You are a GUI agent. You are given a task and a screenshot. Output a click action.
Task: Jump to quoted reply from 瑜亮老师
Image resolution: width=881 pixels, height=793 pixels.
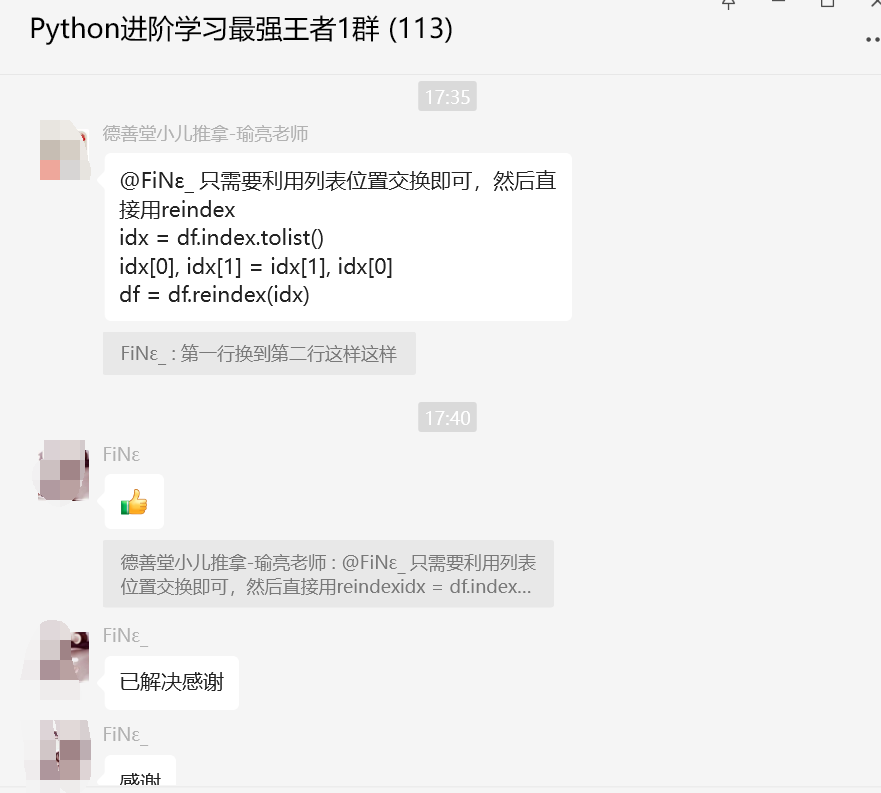coord(328,574)
